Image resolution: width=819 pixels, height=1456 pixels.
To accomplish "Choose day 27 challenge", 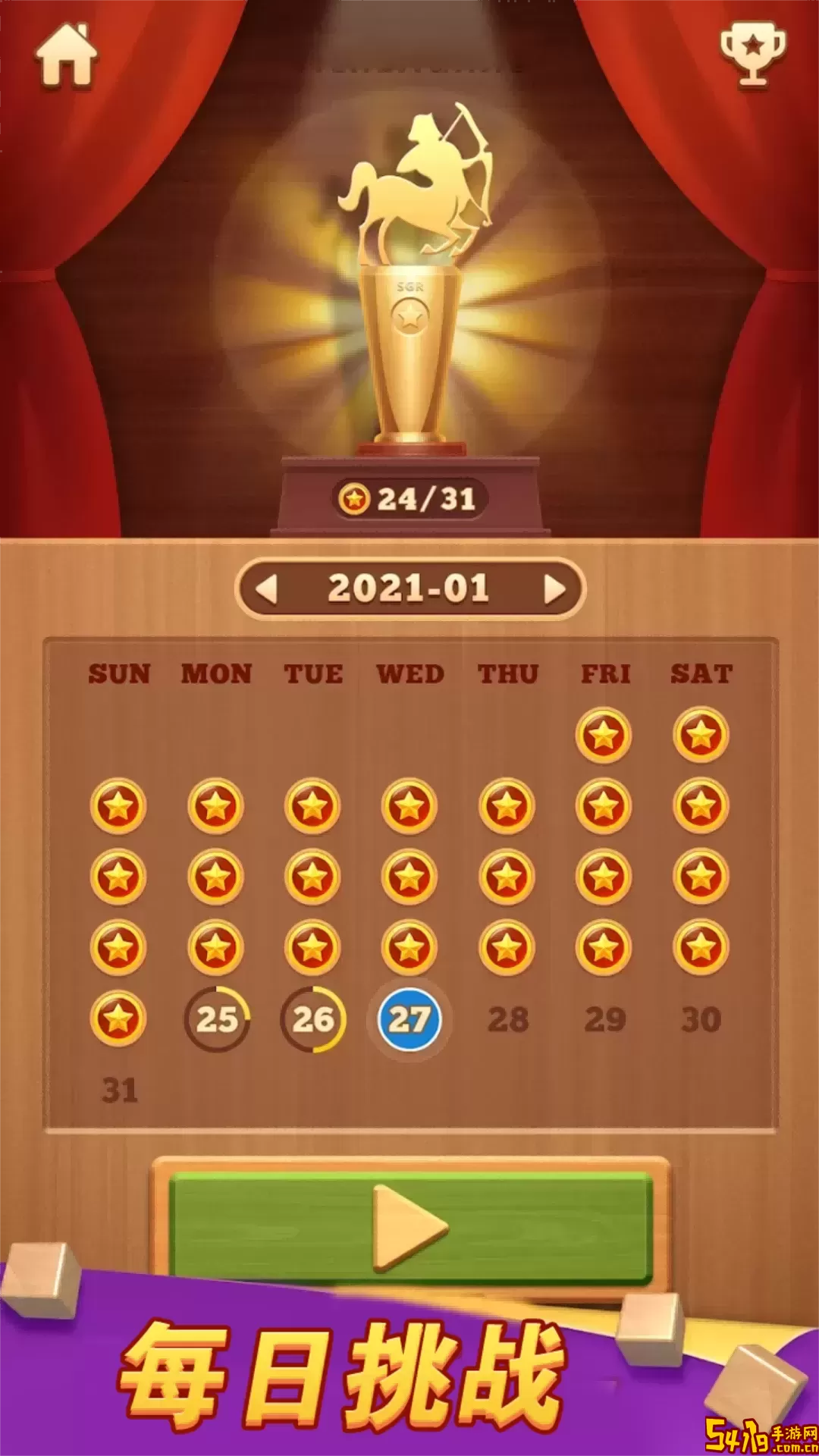I will (x=409, y=1018).
